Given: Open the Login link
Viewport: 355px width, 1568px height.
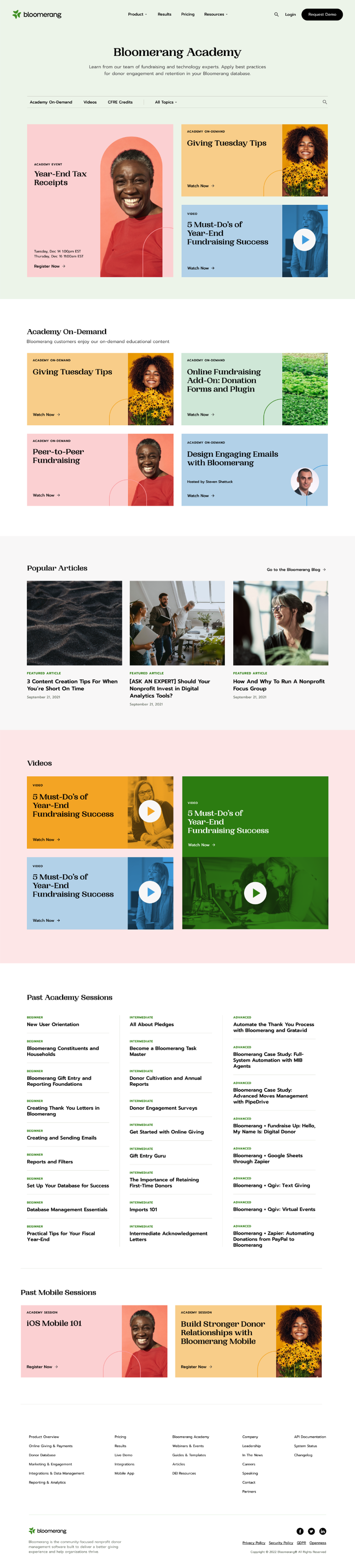Looking at the screenshot, I should tap(290, 14).
